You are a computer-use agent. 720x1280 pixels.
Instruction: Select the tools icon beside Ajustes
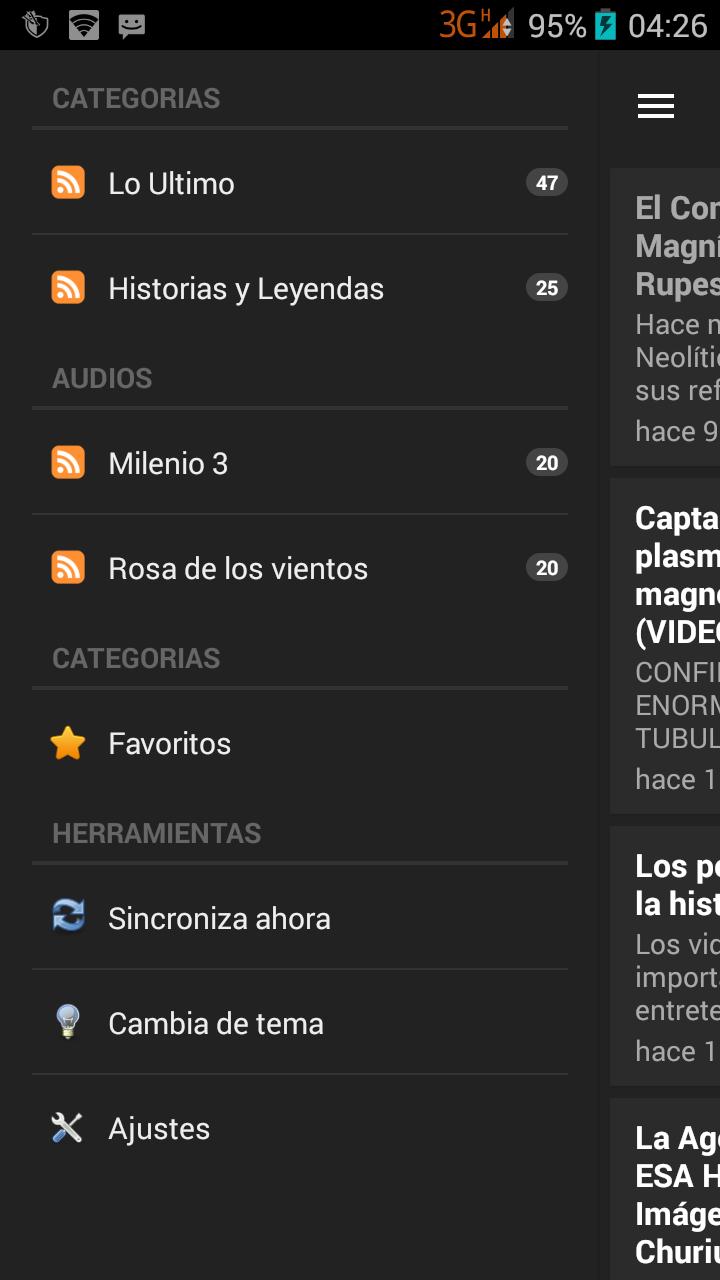[67, 1128]
